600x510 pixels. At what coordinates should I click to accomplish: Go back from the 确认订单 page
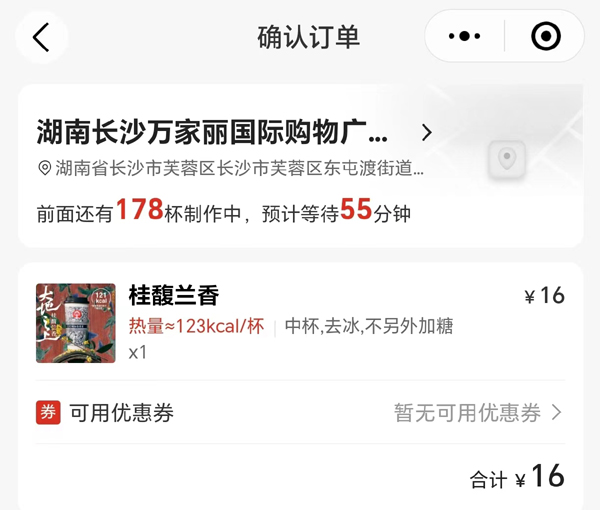(x=40, y=37)
